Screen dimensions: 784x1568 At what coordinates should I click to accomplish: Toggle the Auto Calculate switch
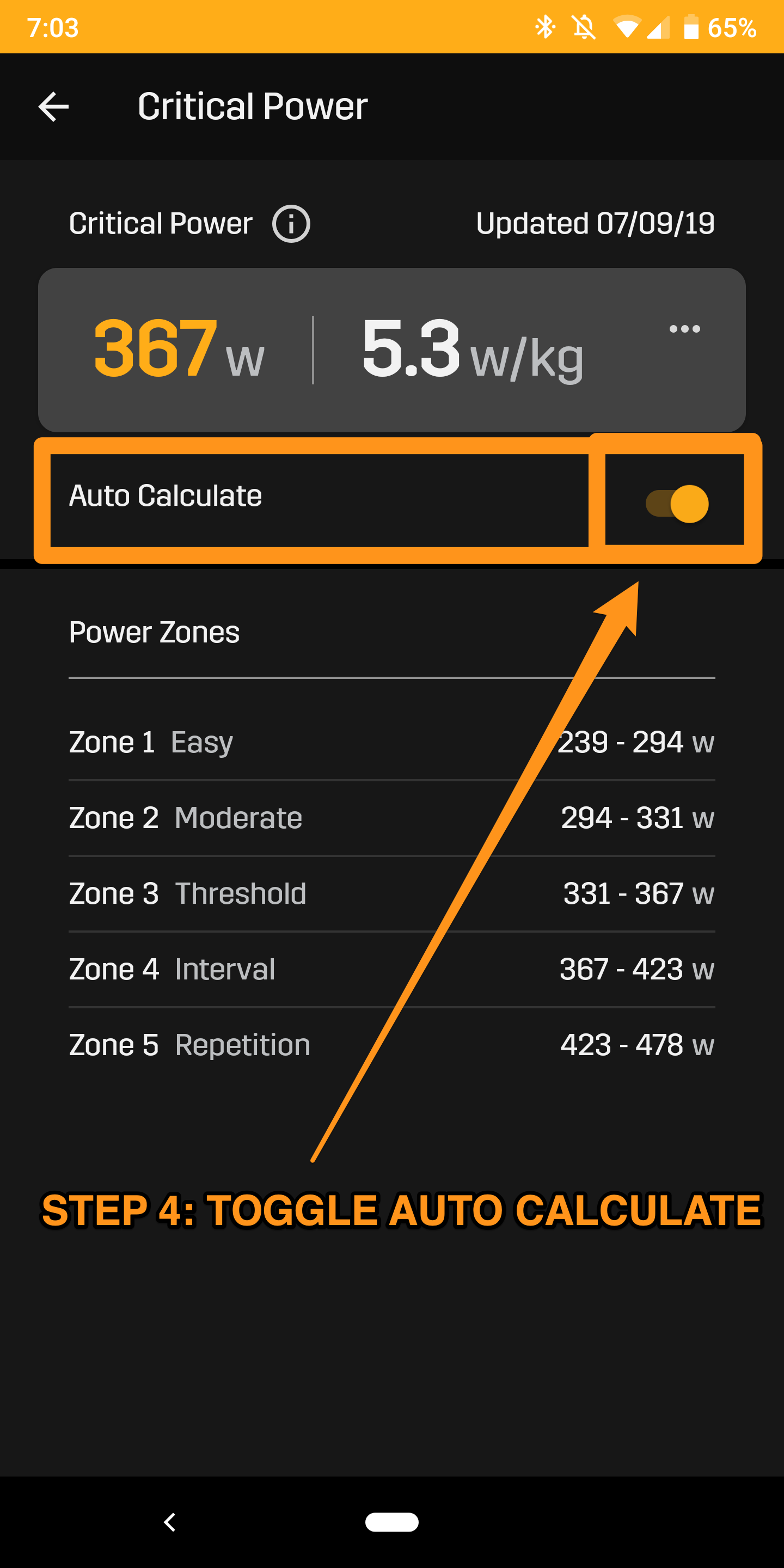677,504
